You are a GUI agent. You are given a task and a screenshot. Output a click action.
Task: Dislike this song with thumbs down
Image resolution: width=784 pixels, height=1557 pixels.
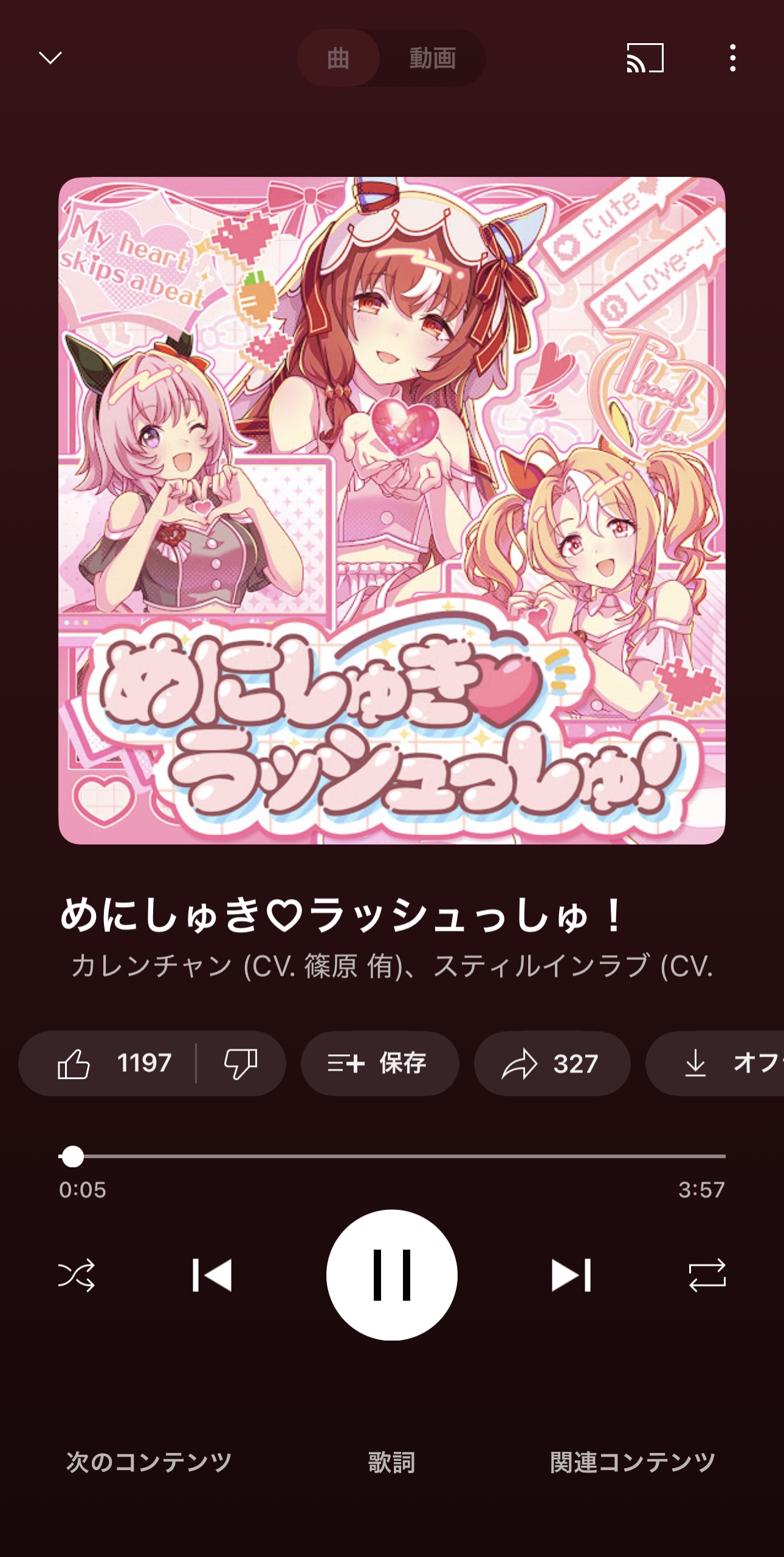pos(241,1063)
